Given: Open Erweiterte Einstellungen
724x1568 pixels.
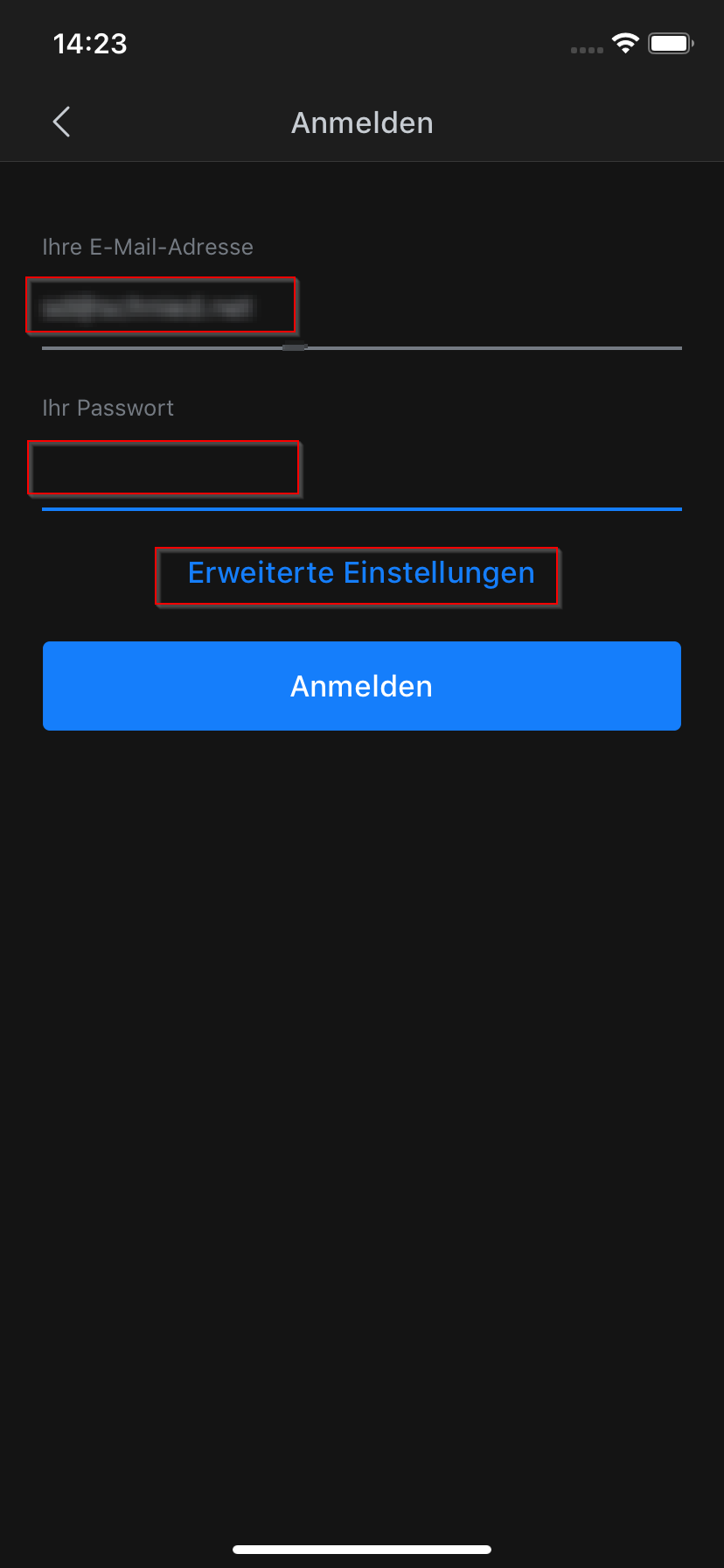Looking at the screenshot, I should coord(361,573).
